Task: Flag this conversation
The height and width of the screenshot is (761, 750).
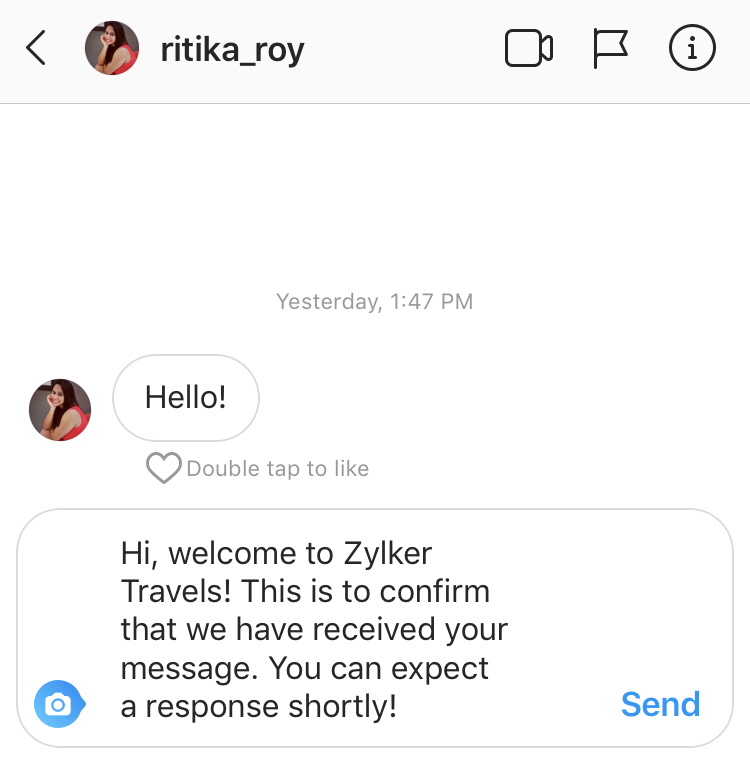Action: coord(610,48)
